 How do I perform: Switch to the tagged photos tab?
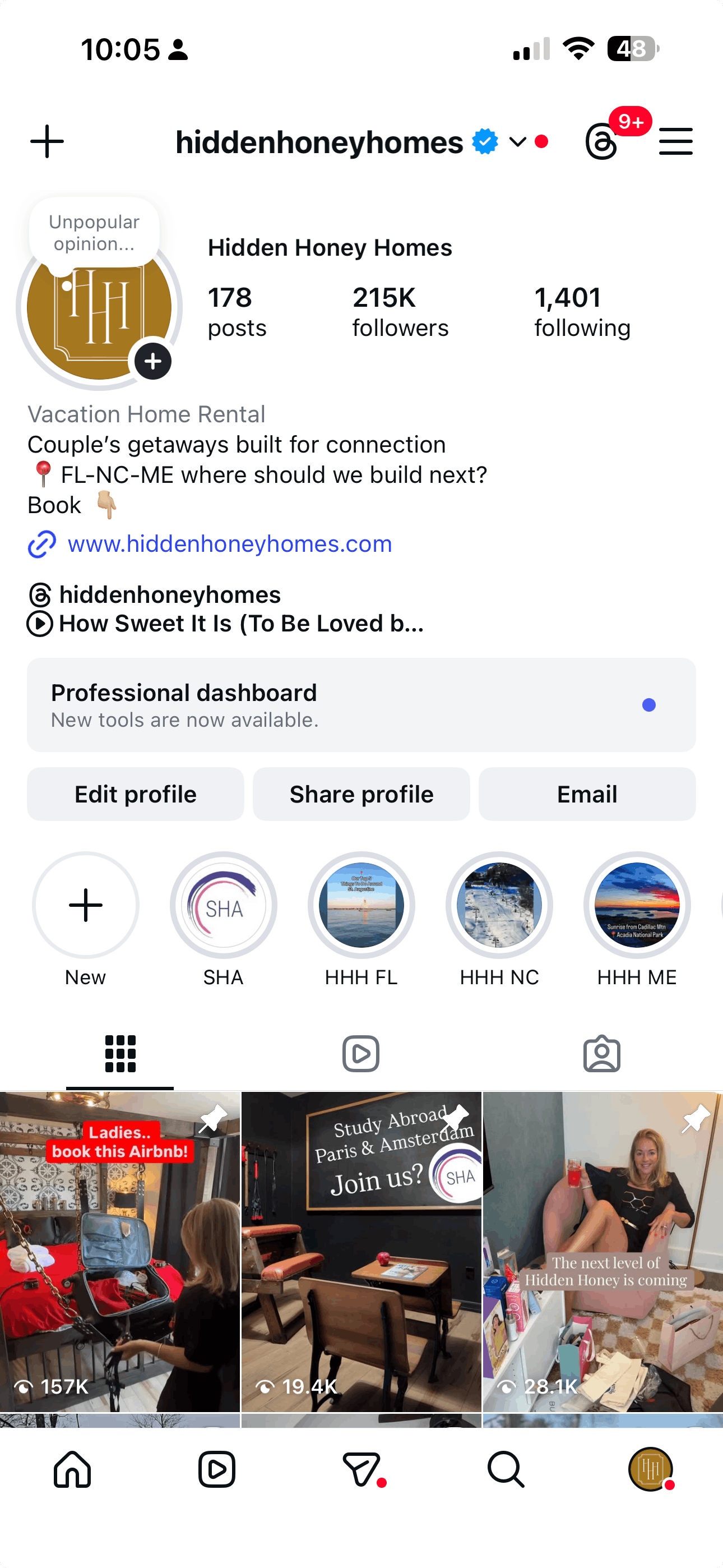601,1054
